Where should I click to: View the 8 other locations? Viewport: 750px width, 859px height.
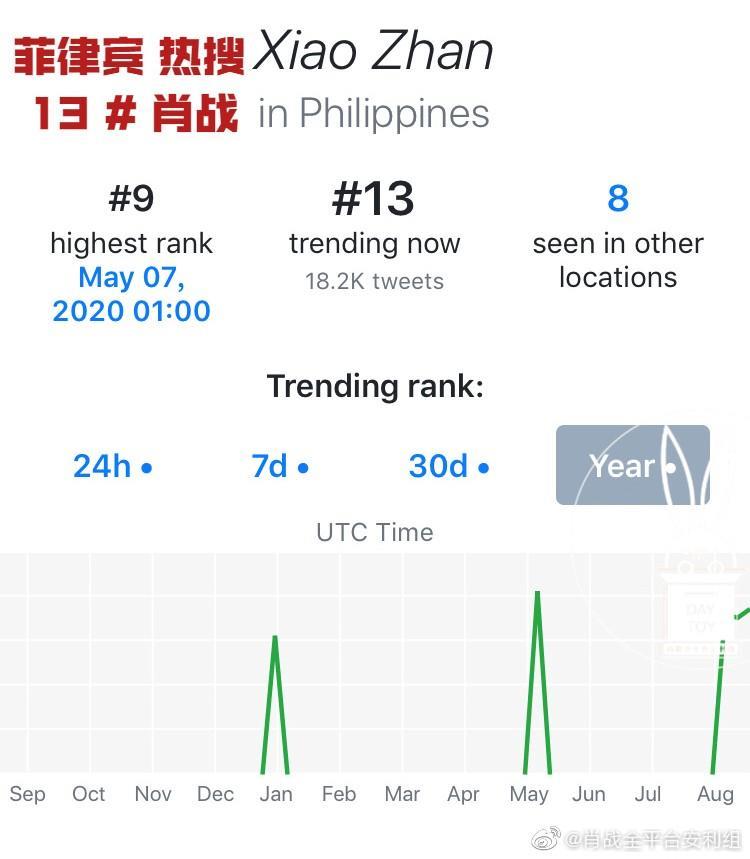pos(618,198)
